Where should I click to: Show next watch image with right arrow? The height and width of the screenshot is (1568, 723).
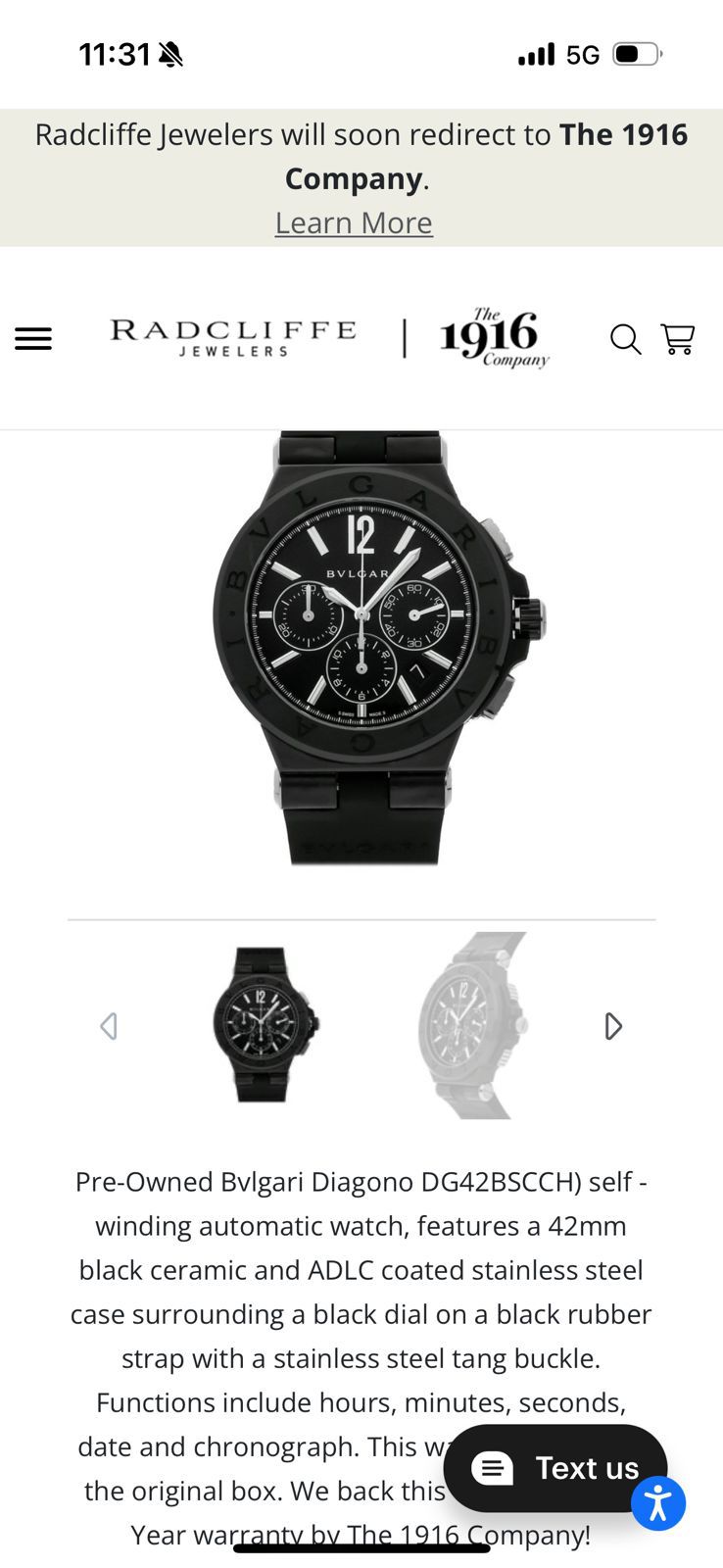click(613, 1026)
